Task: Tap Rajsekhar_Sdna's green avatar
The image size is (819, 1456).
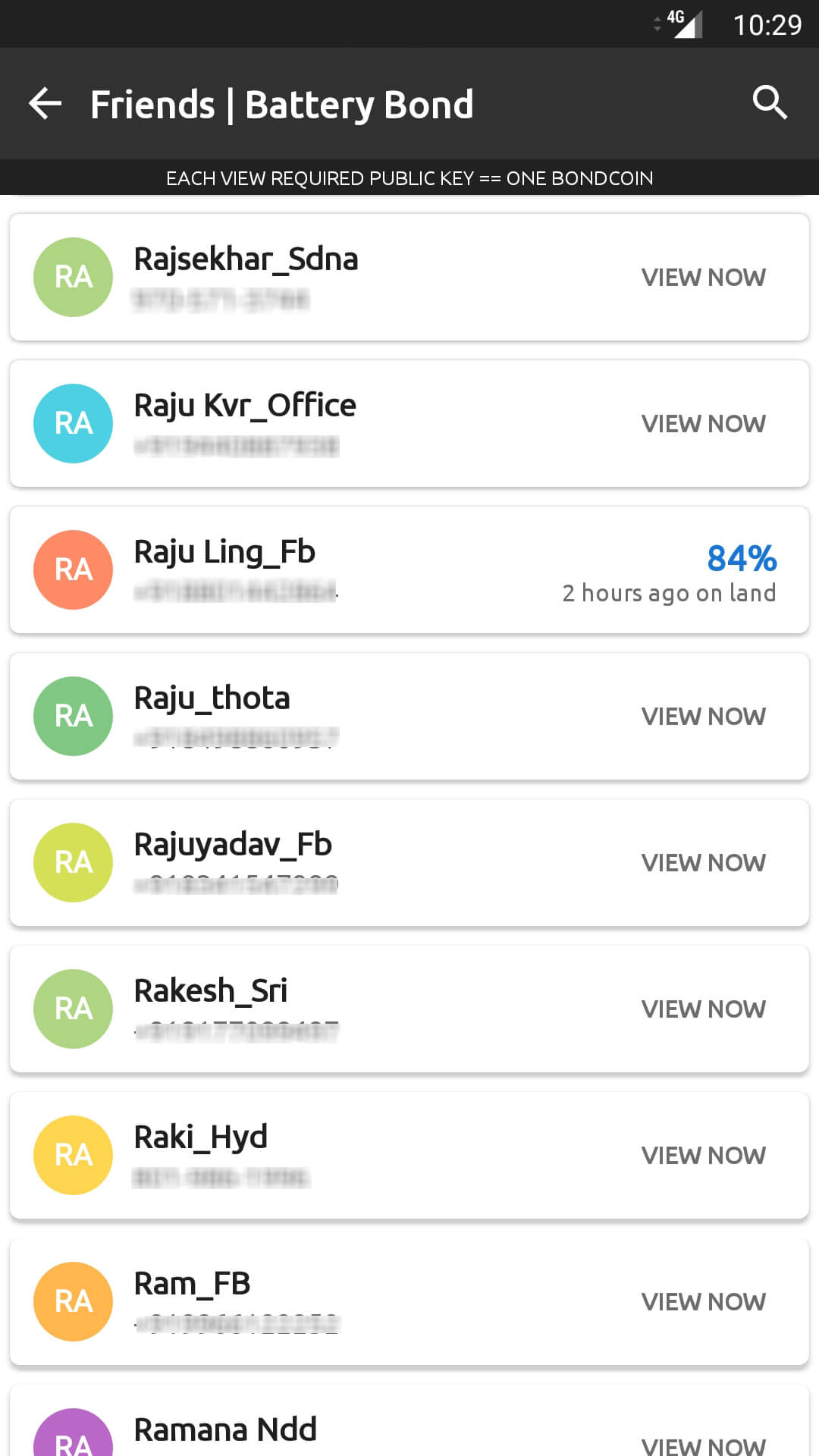Action: pos(73,277)
